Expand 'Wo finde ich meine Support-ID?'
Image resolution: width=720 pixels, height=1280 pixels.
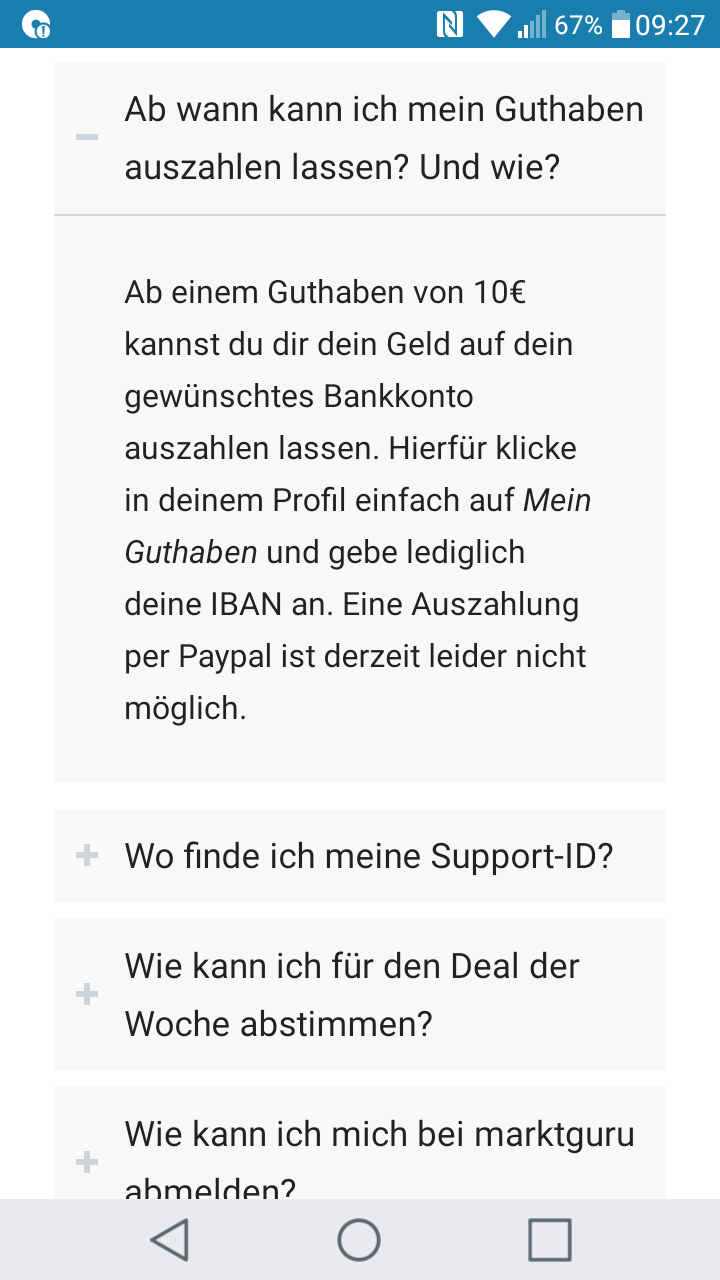tap(359, 856)
